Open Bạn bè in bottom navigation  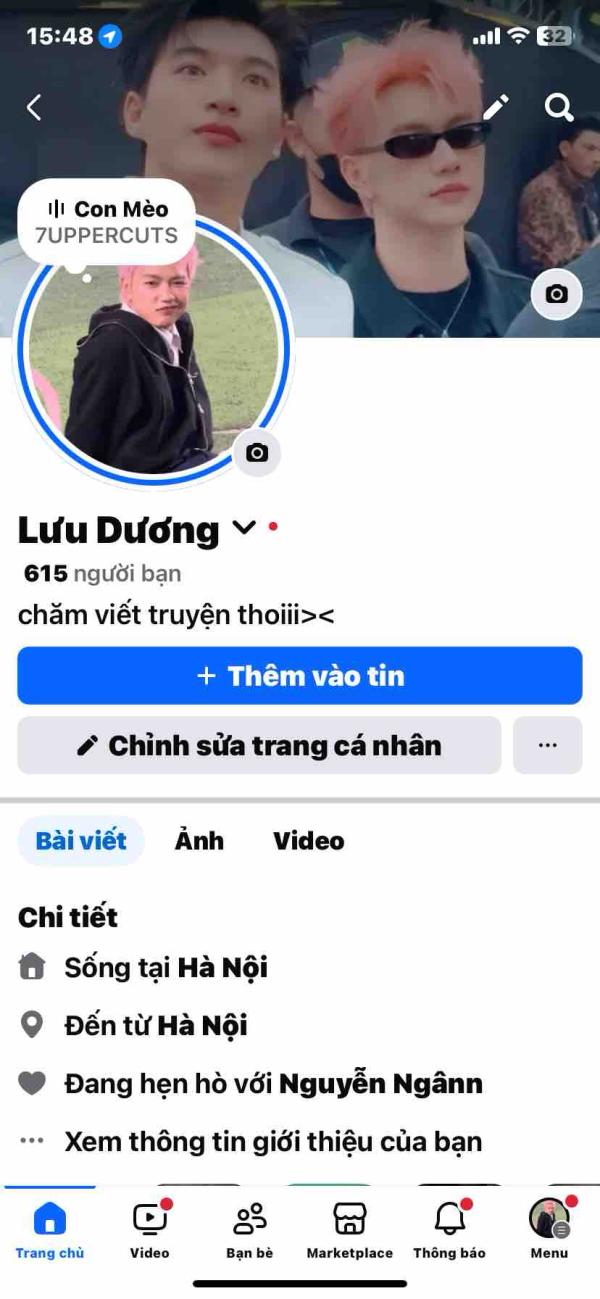coord(249,1229)
